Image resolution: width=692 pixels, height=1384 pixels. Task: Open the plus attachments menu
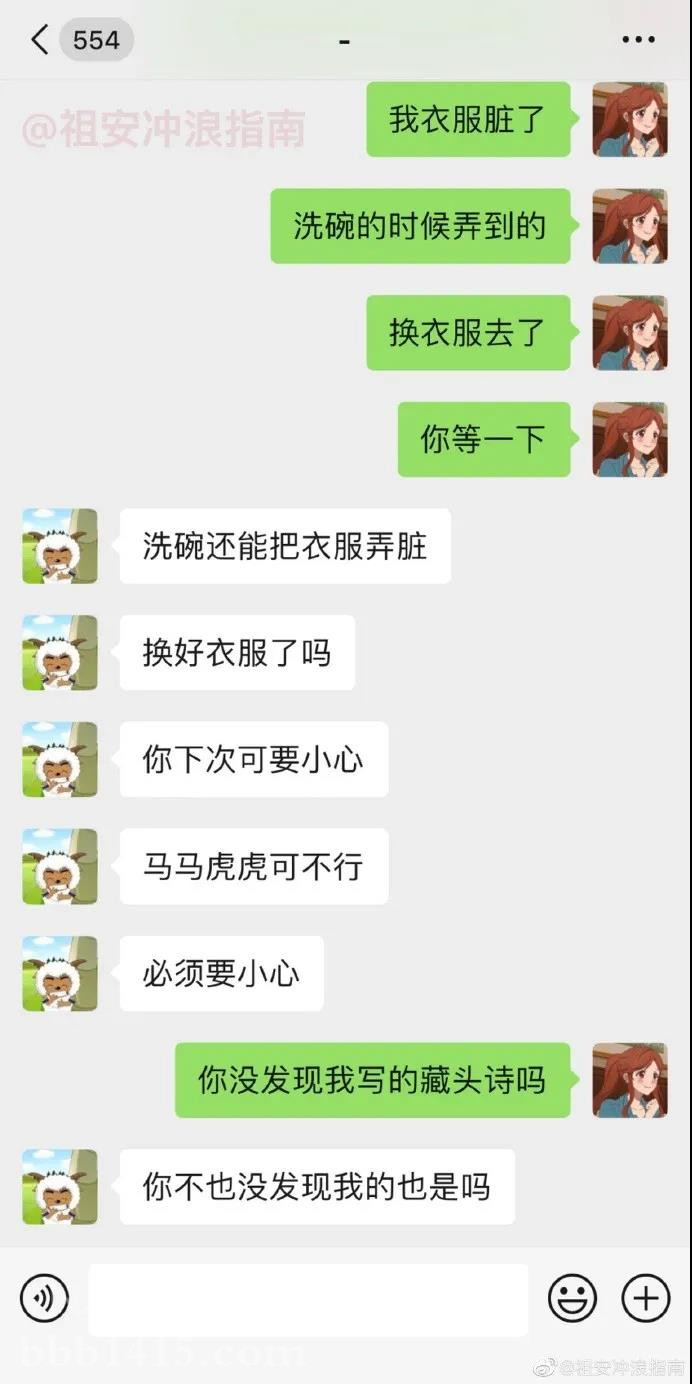[x=646, y=1299]
